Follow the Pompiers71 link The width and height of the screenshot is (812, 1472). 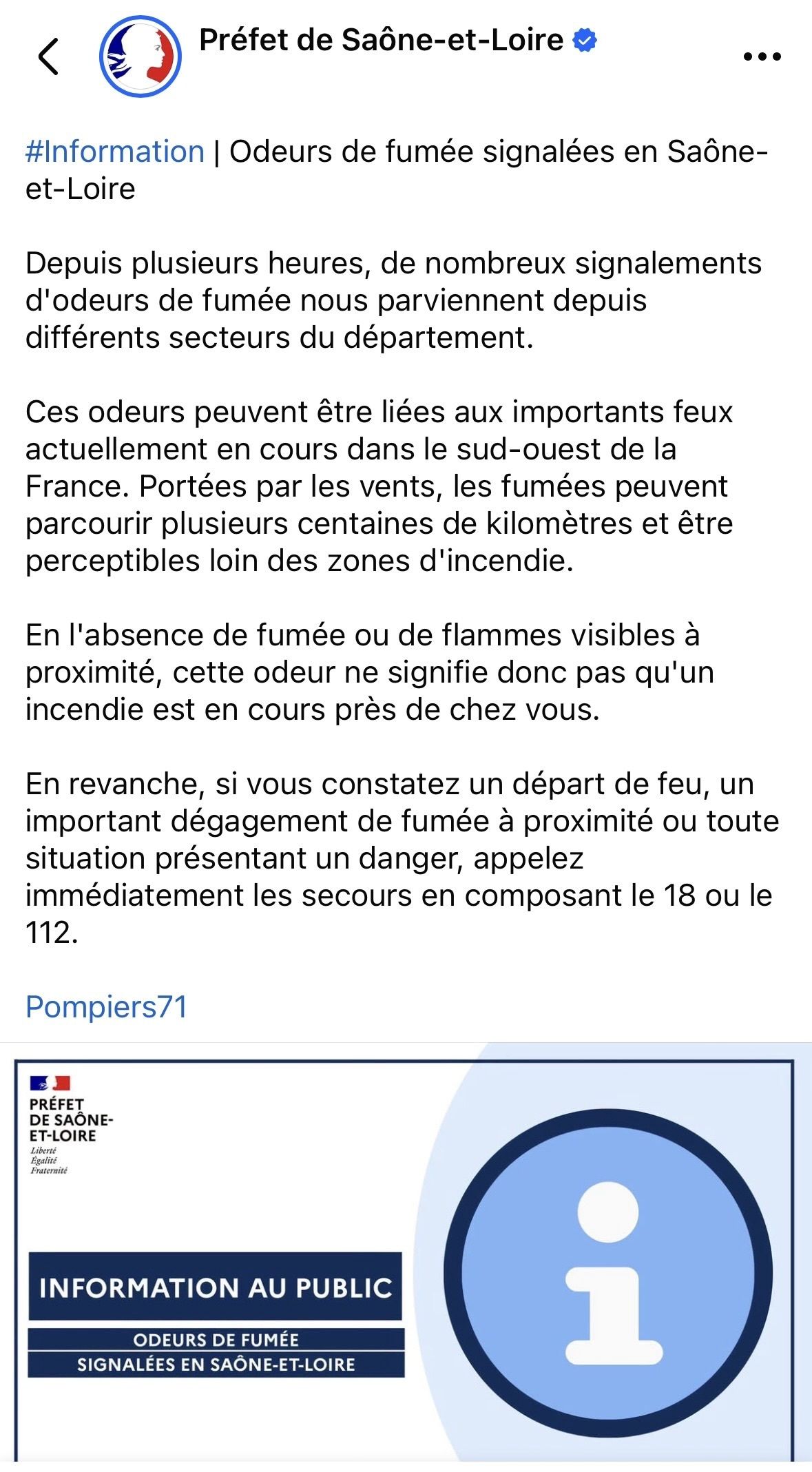(x=107, y=1007)
